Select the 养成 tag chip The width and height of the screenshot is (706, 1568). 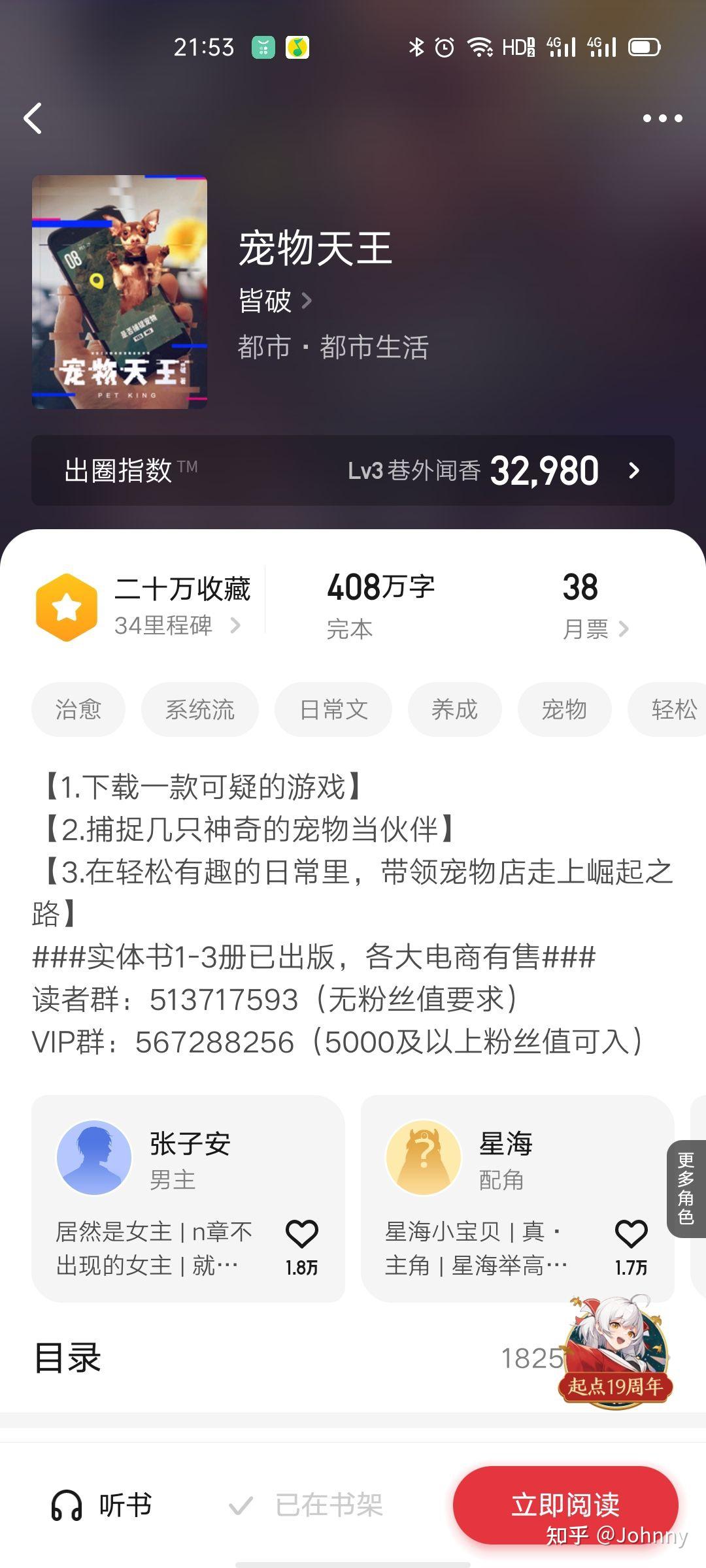(454, 710)
